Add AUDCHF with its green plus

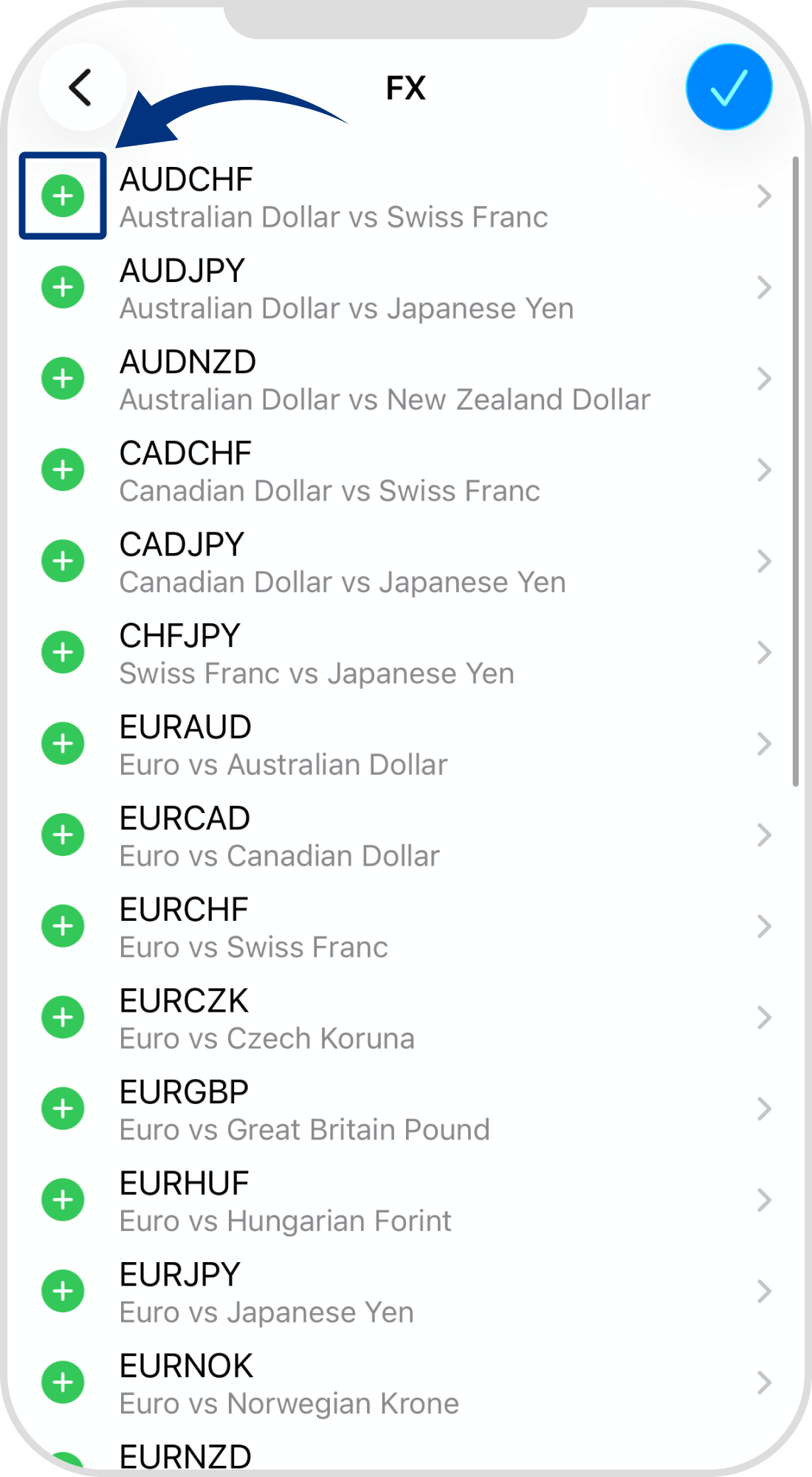tap(63, 196)
